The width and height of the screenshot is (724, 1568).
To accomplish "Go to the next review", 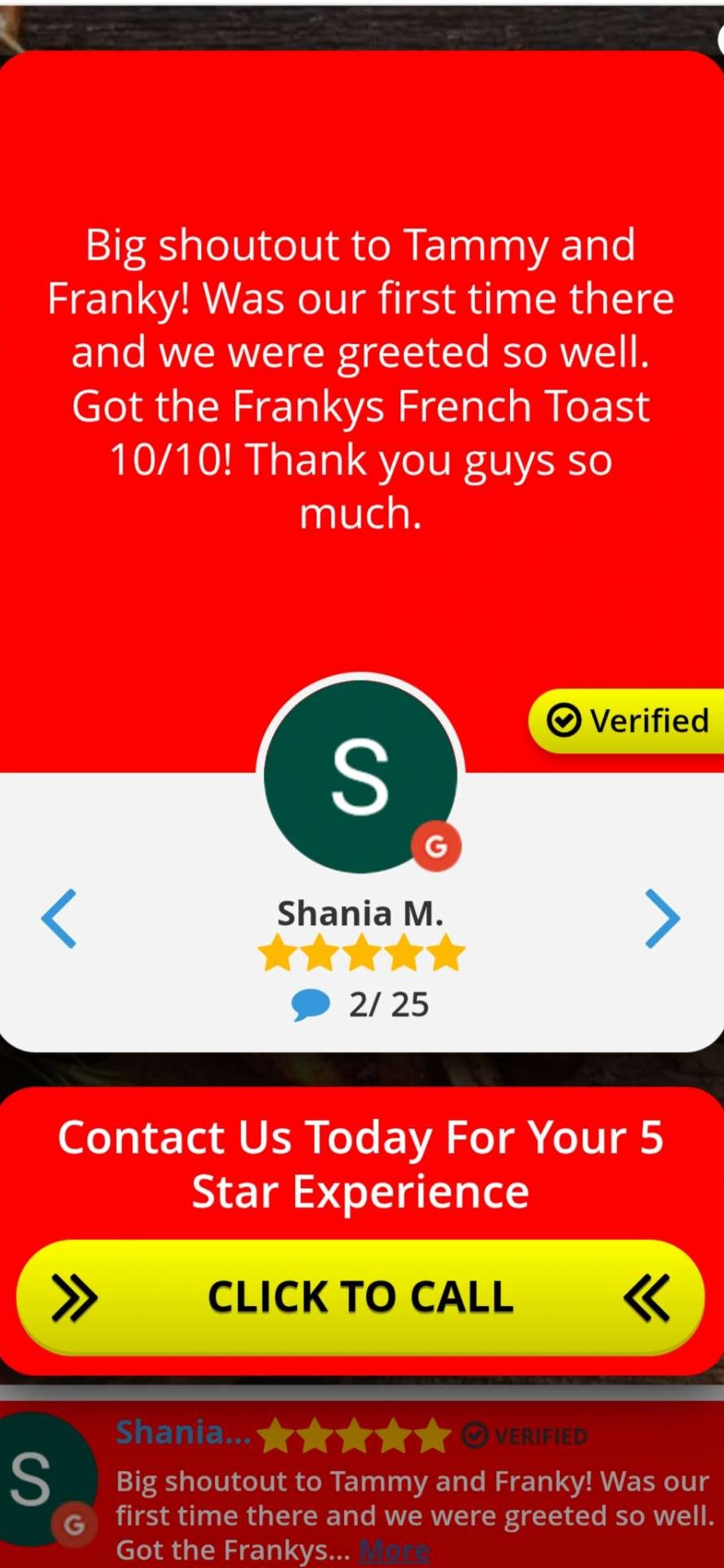I will coord(662,918).
